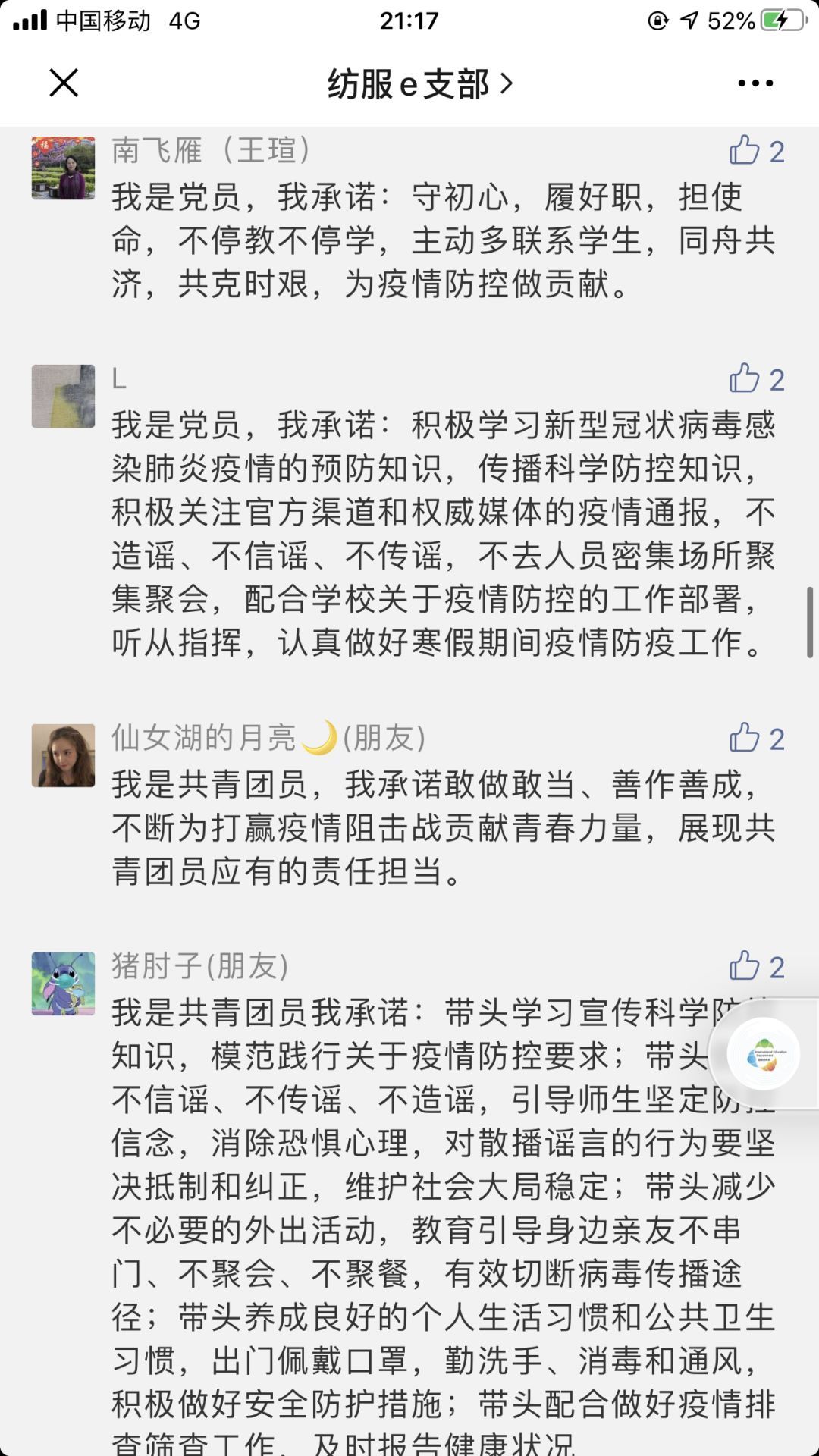
Task: Open the three-dot more options menu
Action: coord(755,83)
